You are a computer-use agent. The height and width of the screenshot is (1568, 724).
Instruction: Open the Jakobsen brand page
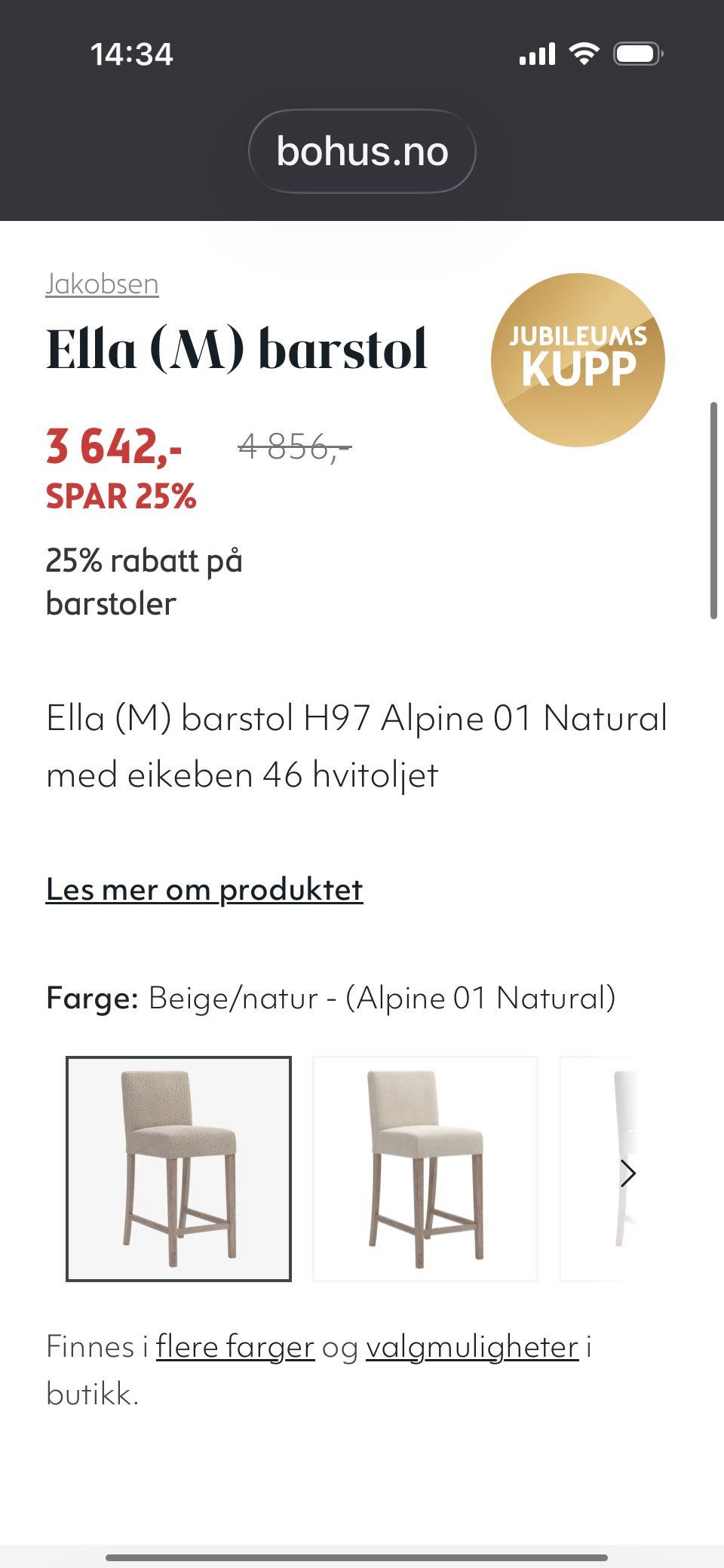(x=103, y=284)
